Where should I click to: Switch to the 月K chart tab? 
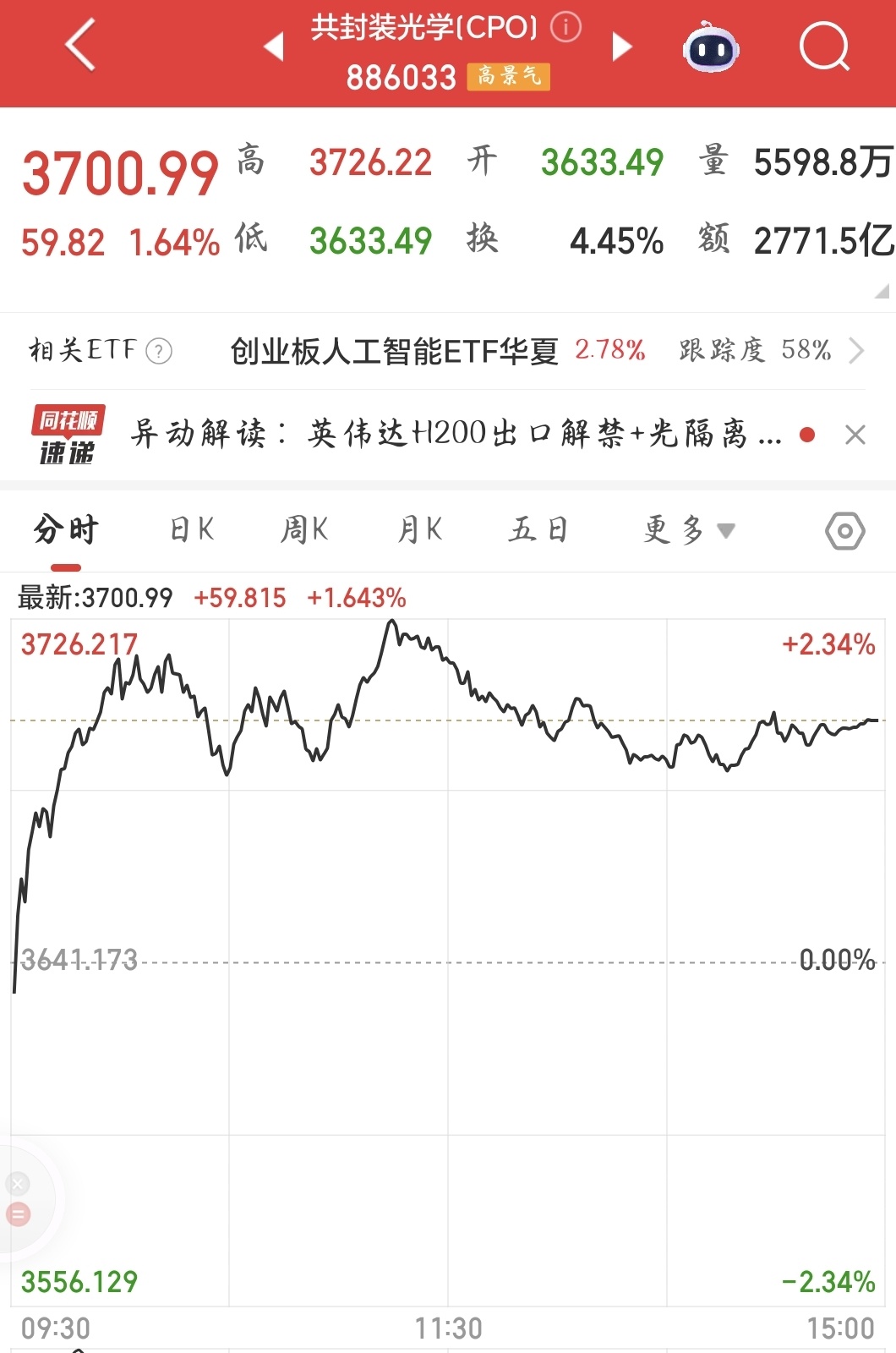420,530
